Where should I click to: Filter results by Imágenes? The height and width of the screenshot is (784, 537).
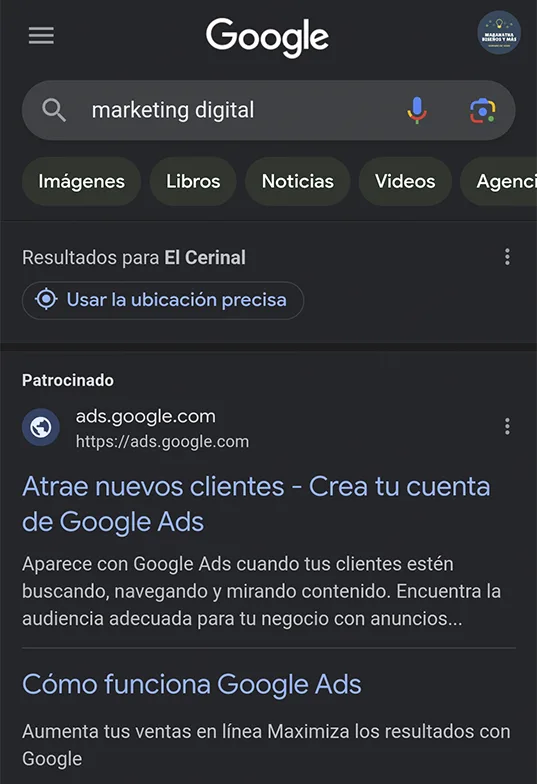click(x=82, y=181)
